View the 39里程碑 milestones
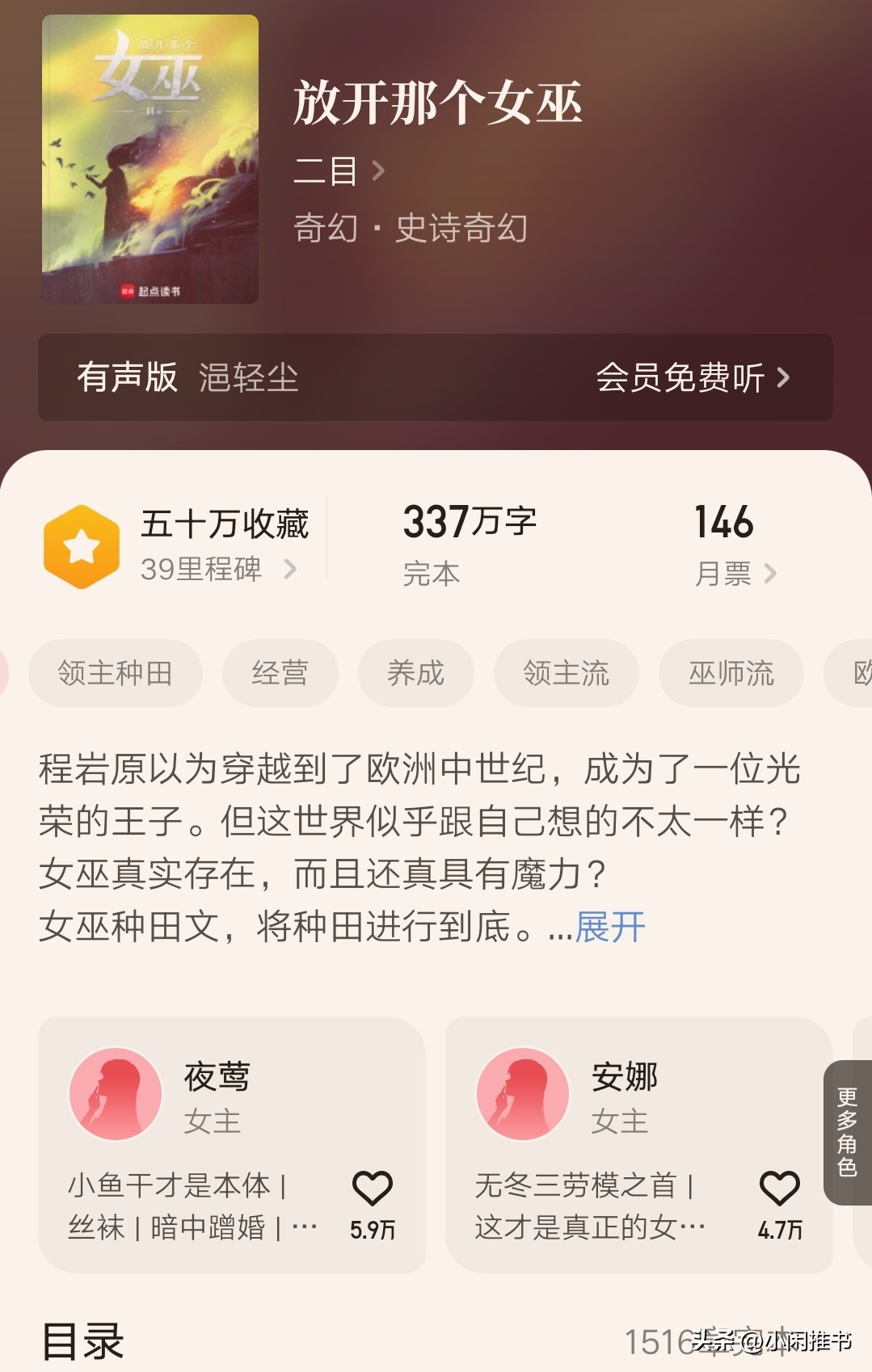Image resolution: width=872 pixels, height=1372 pixels. pyautogui.click(x=218, y=570)
